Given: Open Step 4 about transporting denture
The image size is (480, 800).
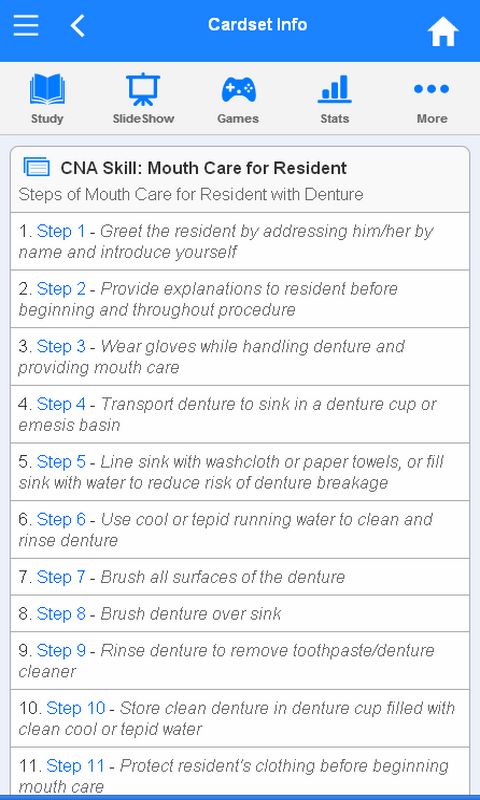Looking at the screenshot, I should pyautogui.click(x=240, y=414).
